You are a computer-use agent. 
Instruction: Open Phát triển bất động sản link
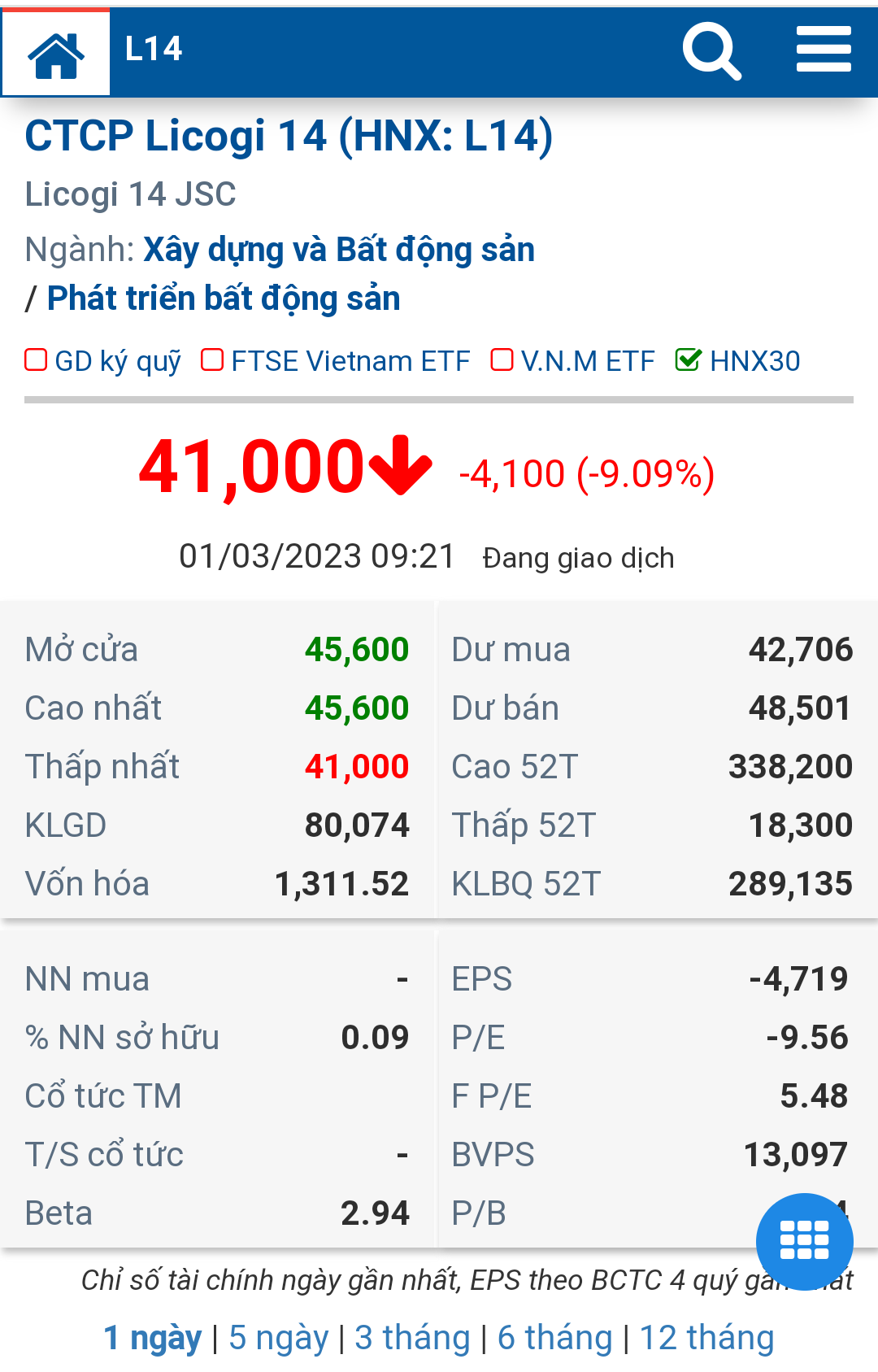[x=224, y=298]
